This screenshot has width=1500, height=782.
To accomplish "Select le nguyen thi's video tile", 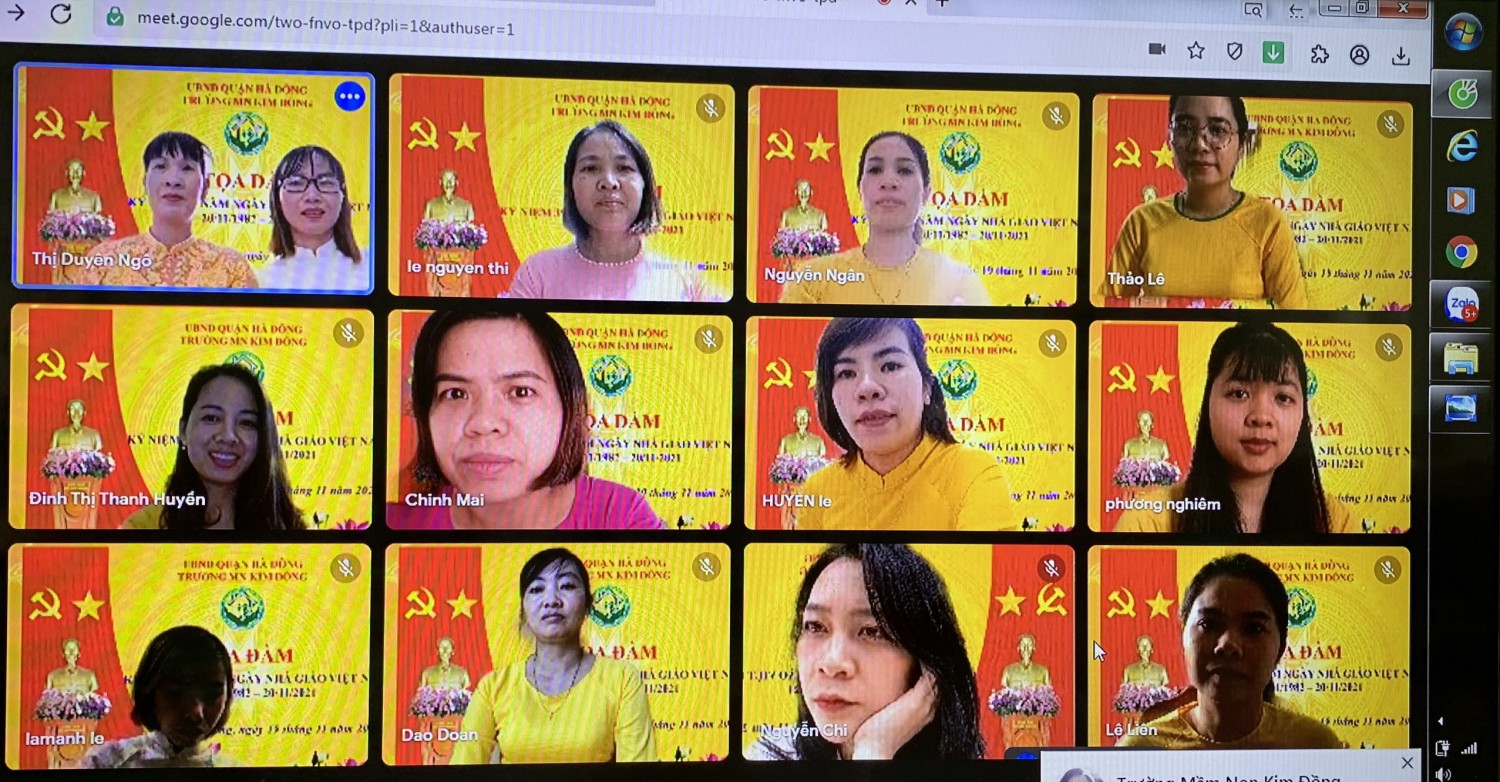I will [x=560, y=190].
